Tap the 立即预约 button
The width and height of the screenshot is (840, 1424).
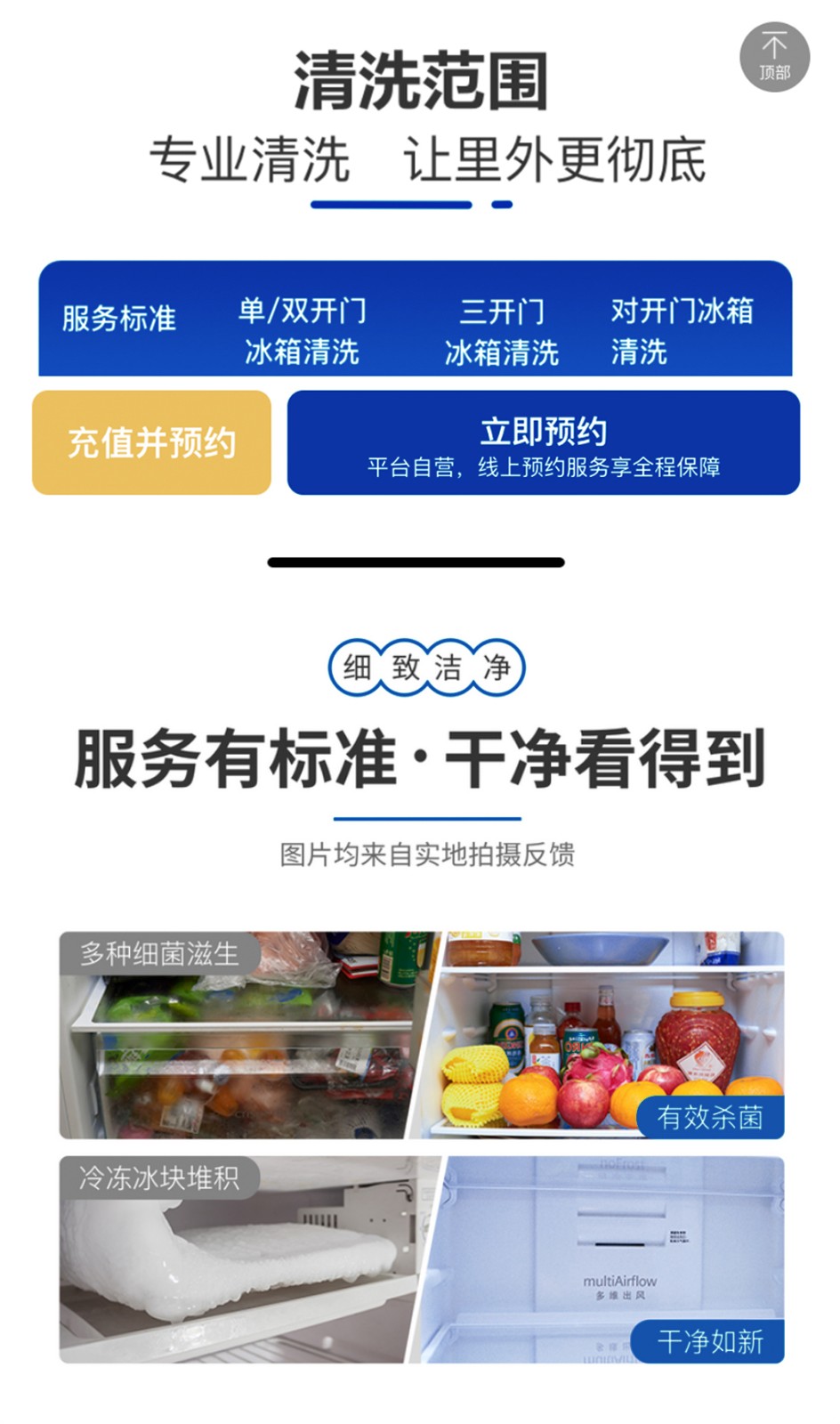click(543, 442)
